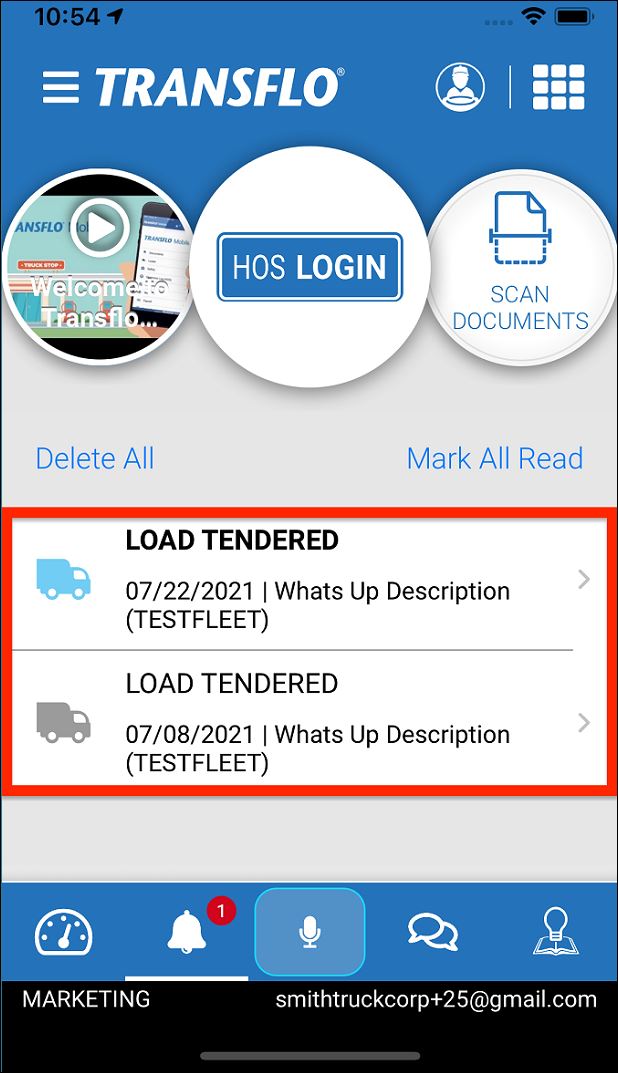Tap Delete All notifications

[x=94, y=458]
